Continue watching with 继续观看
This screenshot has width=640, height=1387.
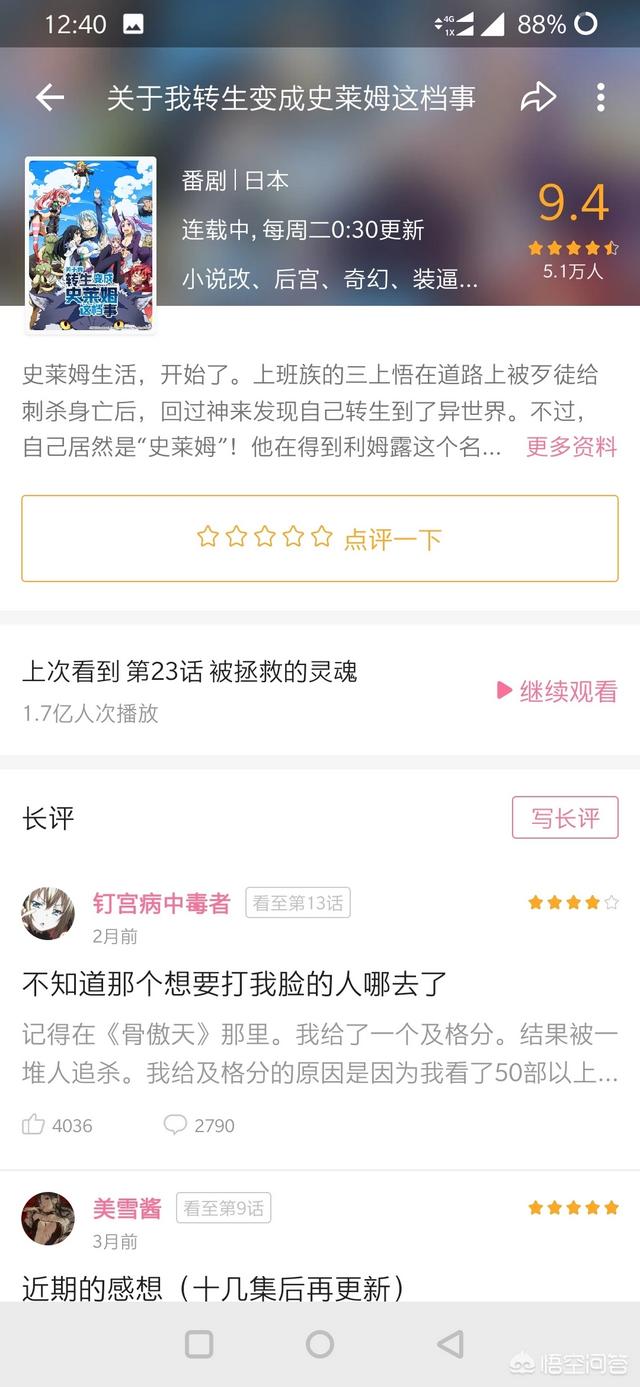pos(557,691)
